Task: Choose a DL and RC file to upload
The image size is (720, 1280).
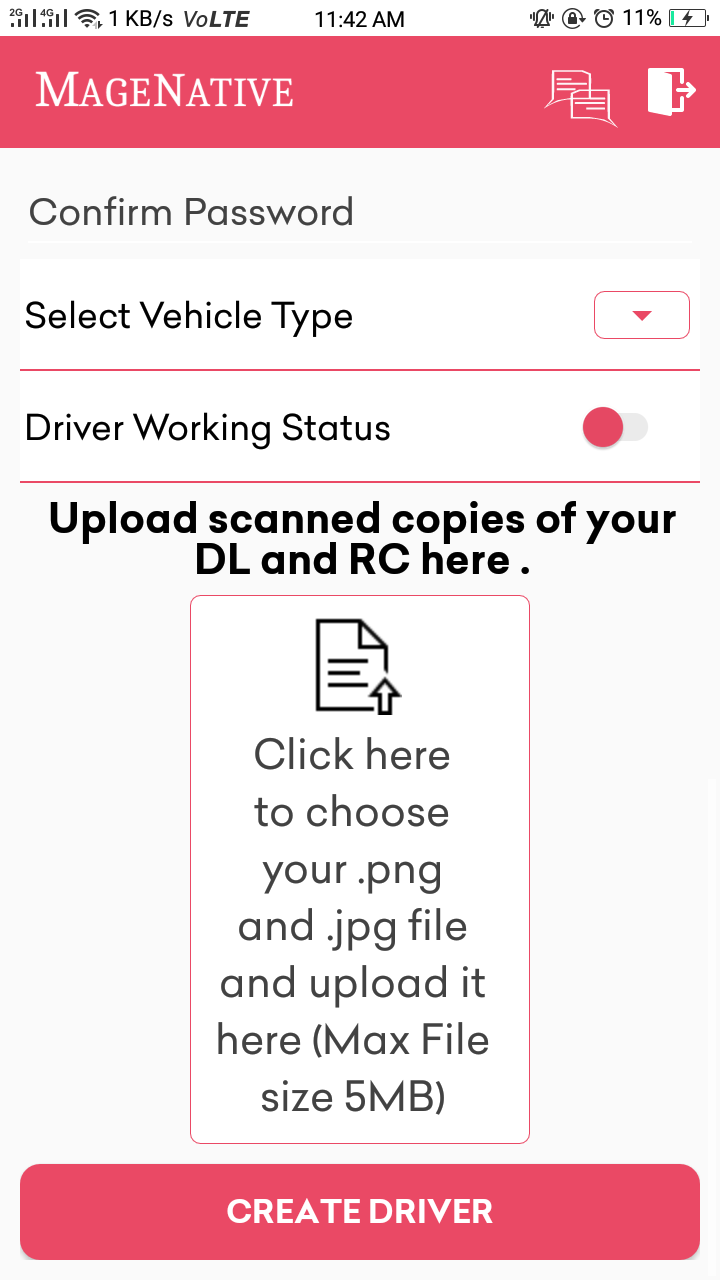Action: coord(359,868)
